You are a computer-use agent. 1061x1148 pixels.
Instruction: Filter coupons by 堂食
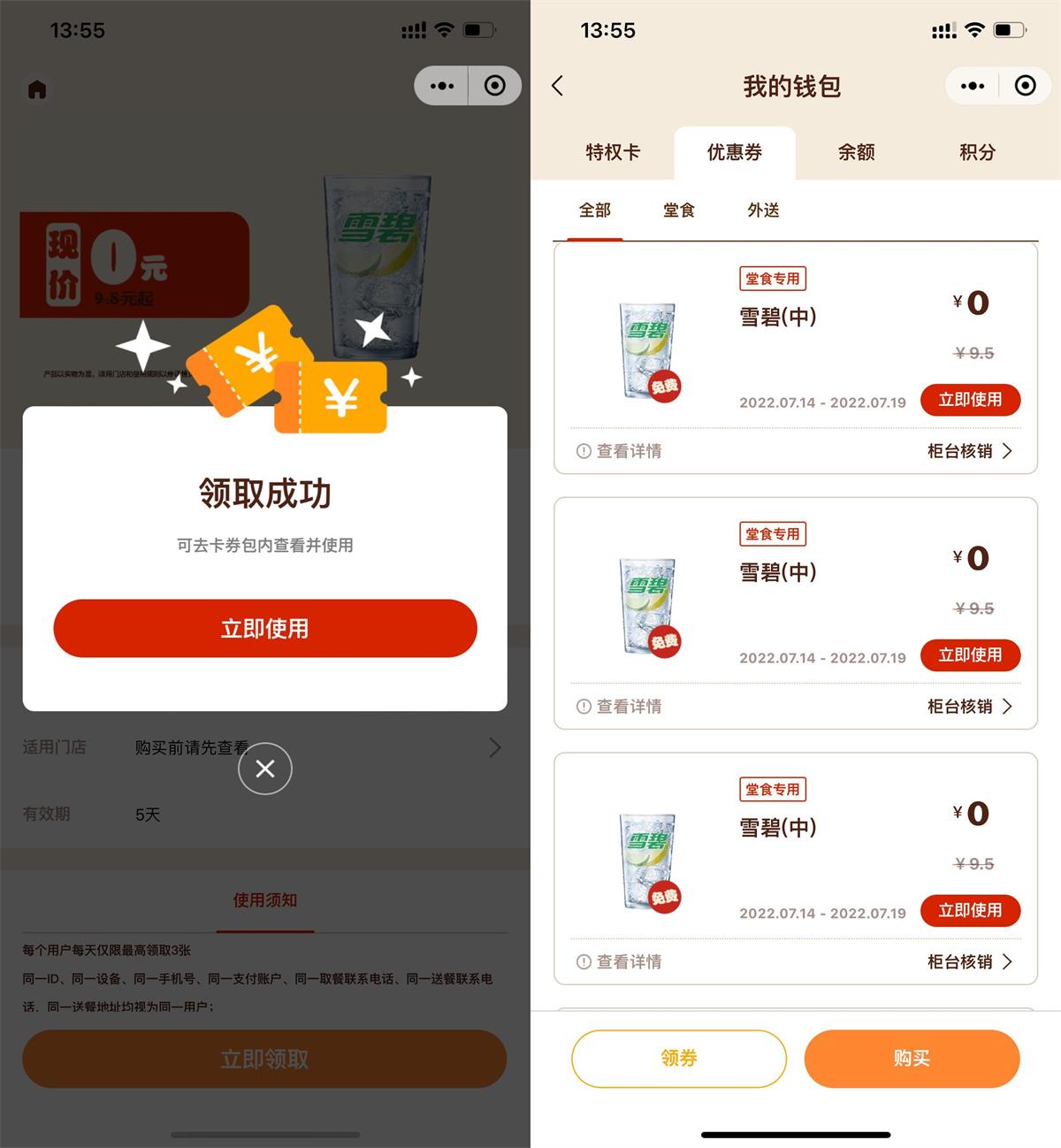[679, 210]
